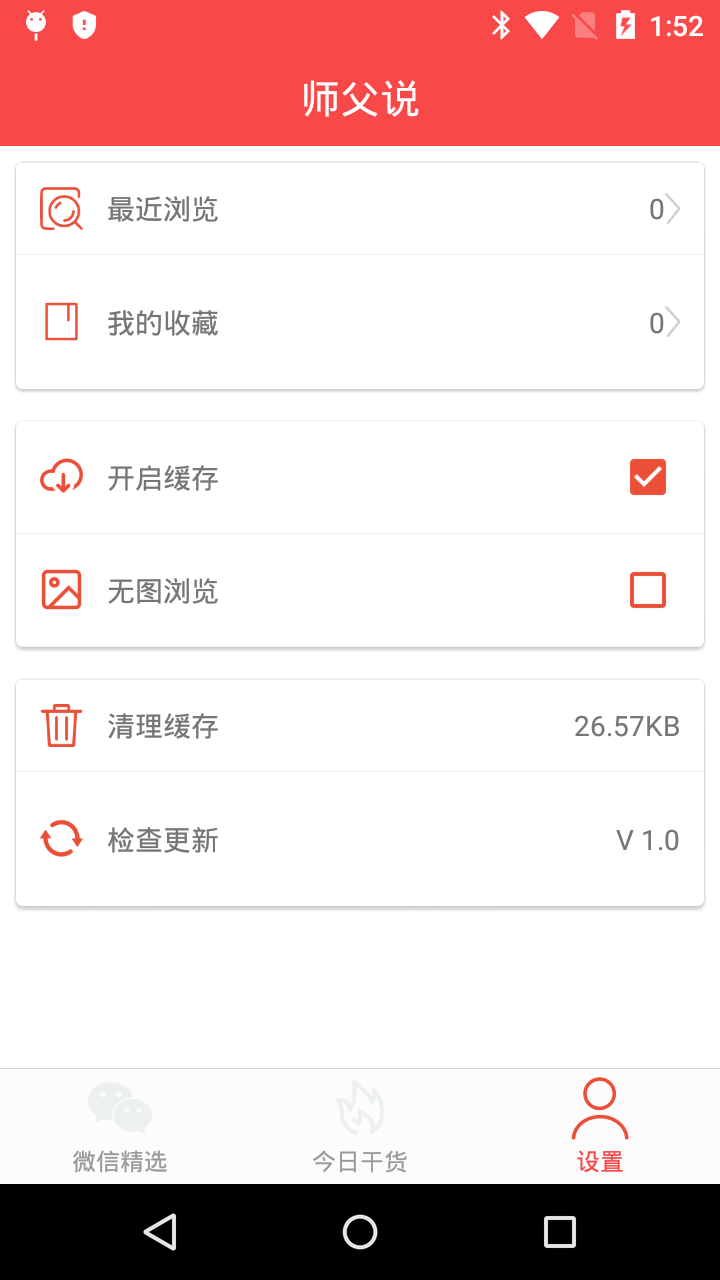Tap the 今日干货 flame icon

(359, 1108)
